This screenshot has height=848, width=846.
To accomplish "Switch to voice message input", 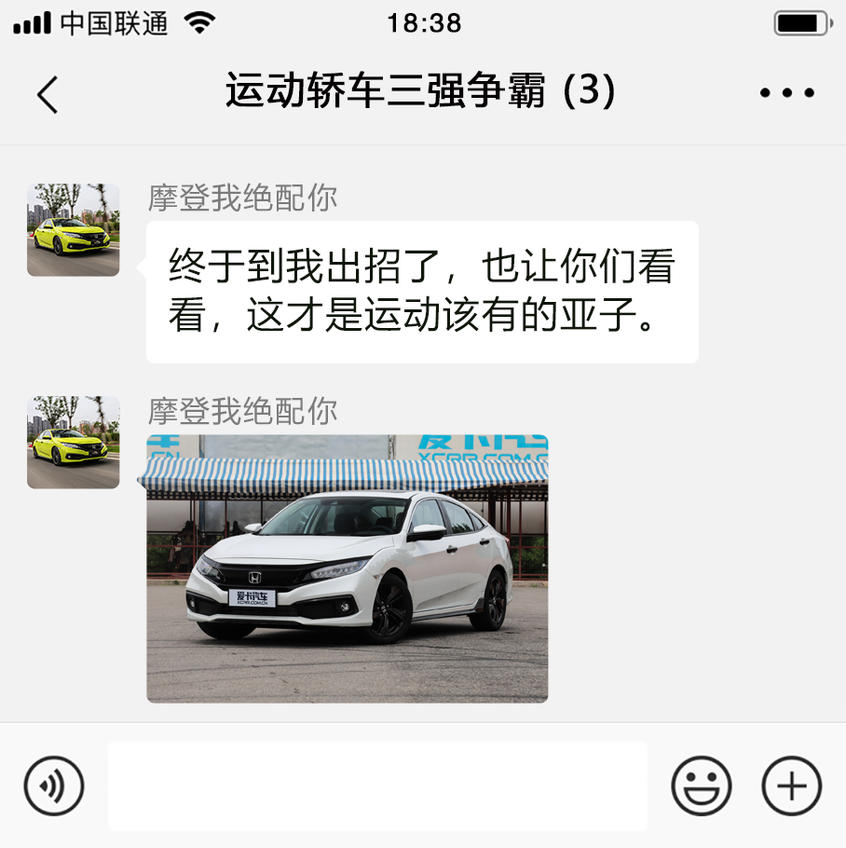I will pyautogui.click(x=54, y=785).
